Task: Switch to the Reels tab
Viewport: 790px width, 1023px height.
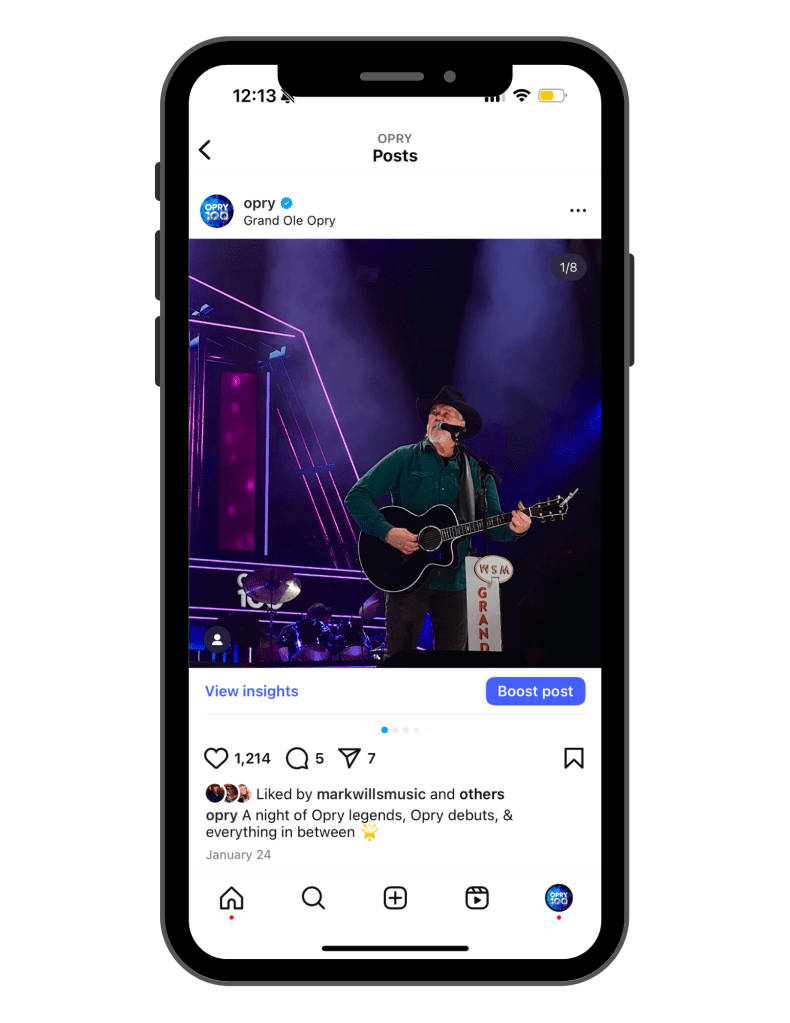Action: 477,898
